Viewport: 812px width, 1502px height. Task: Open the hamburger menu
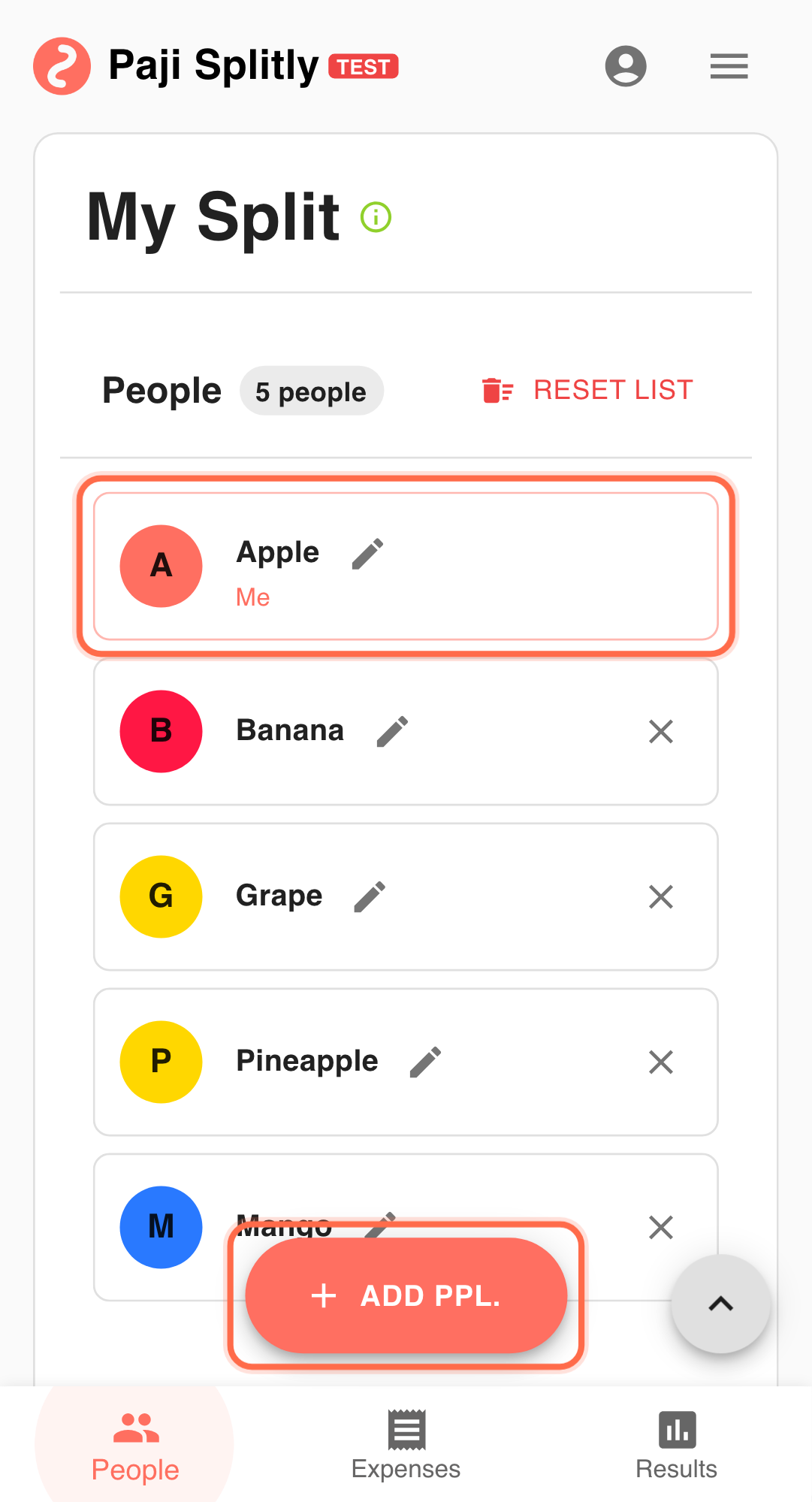[x=729, y=66]
